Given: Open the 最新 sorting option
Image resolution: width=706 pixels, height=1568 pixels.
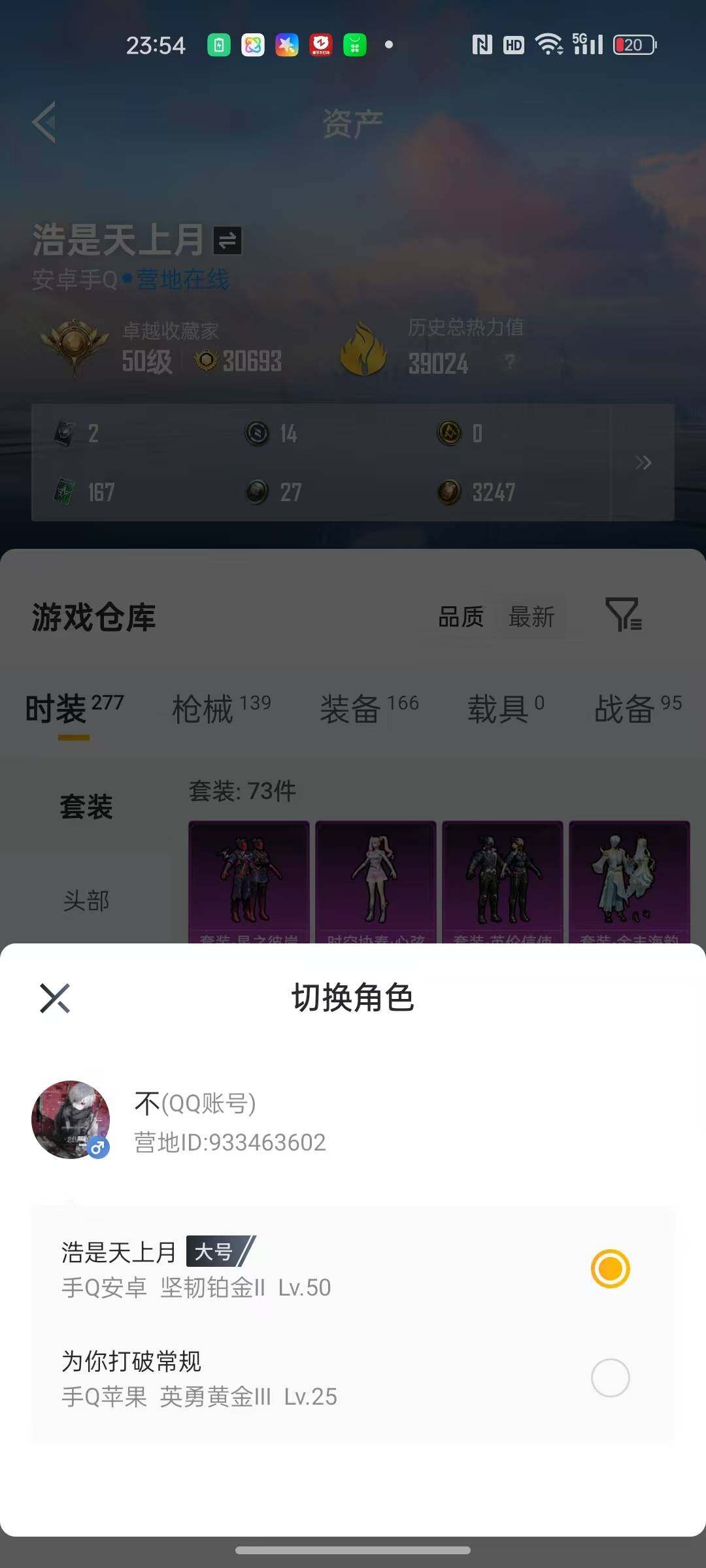Looking at the screenshot, I should pos(533,616).
